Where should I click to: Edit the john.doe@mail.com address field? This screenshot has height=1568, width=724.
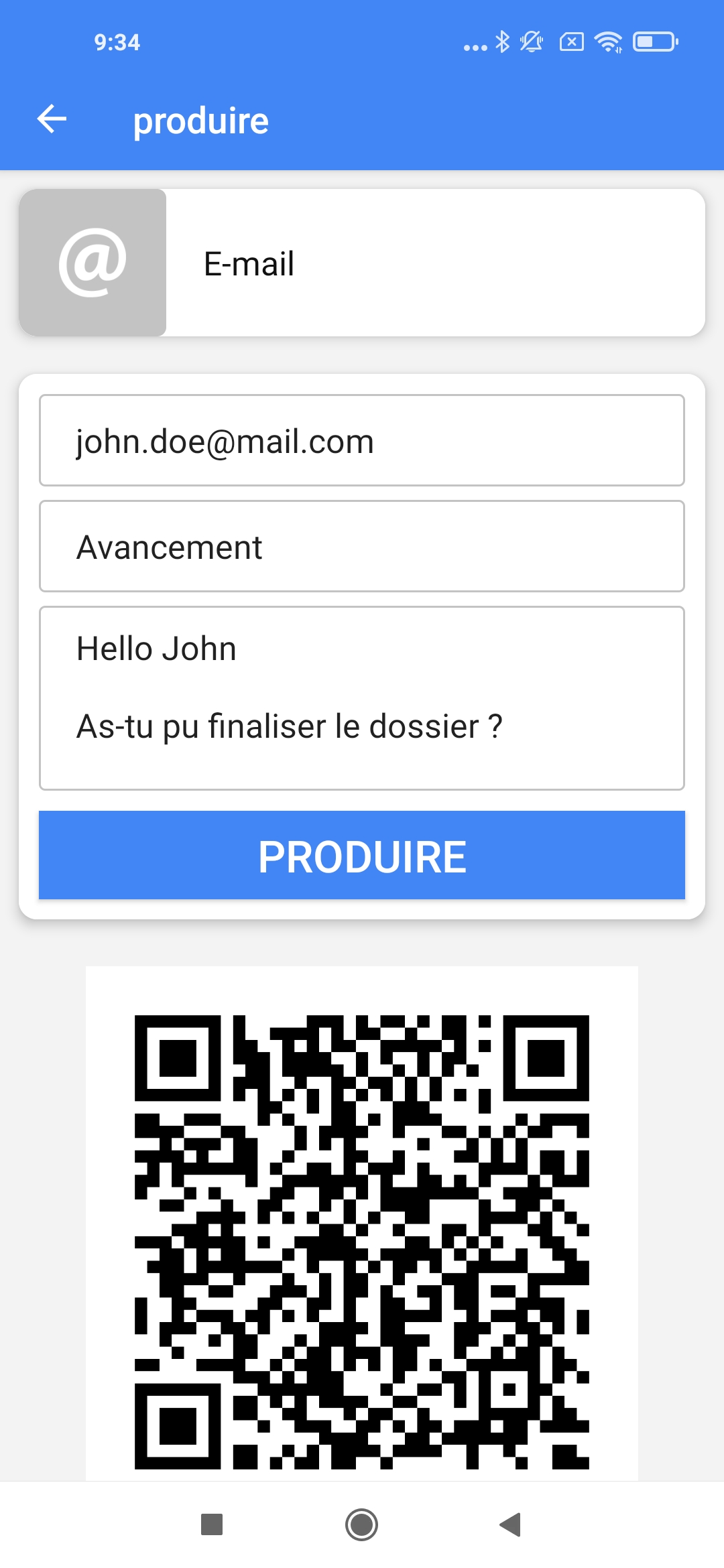(361, 440)
